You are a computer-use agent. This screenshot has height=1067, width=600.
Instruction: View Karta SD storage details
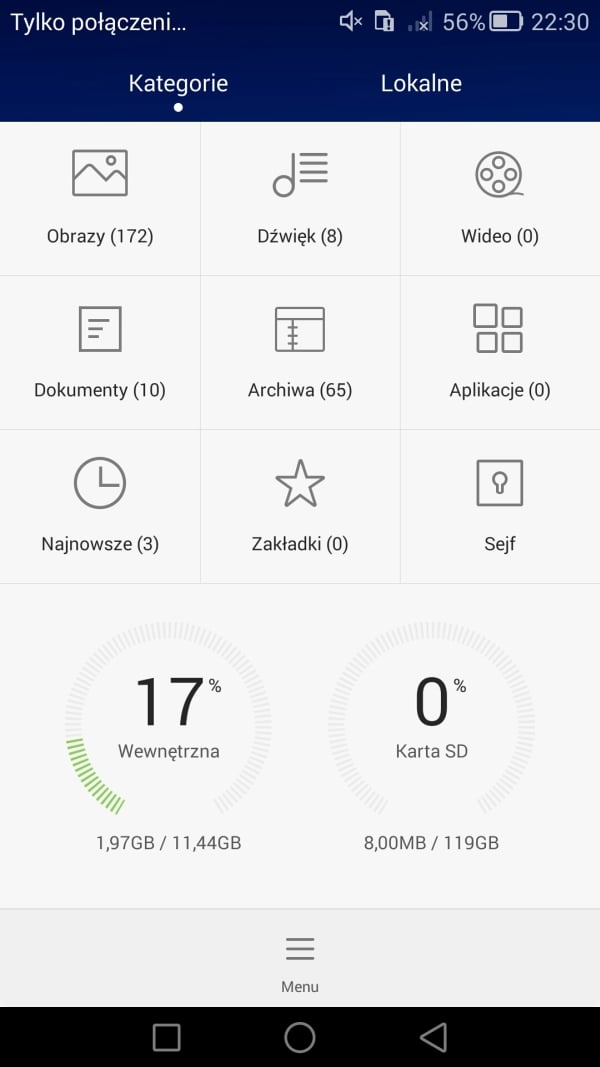point(431,735)
